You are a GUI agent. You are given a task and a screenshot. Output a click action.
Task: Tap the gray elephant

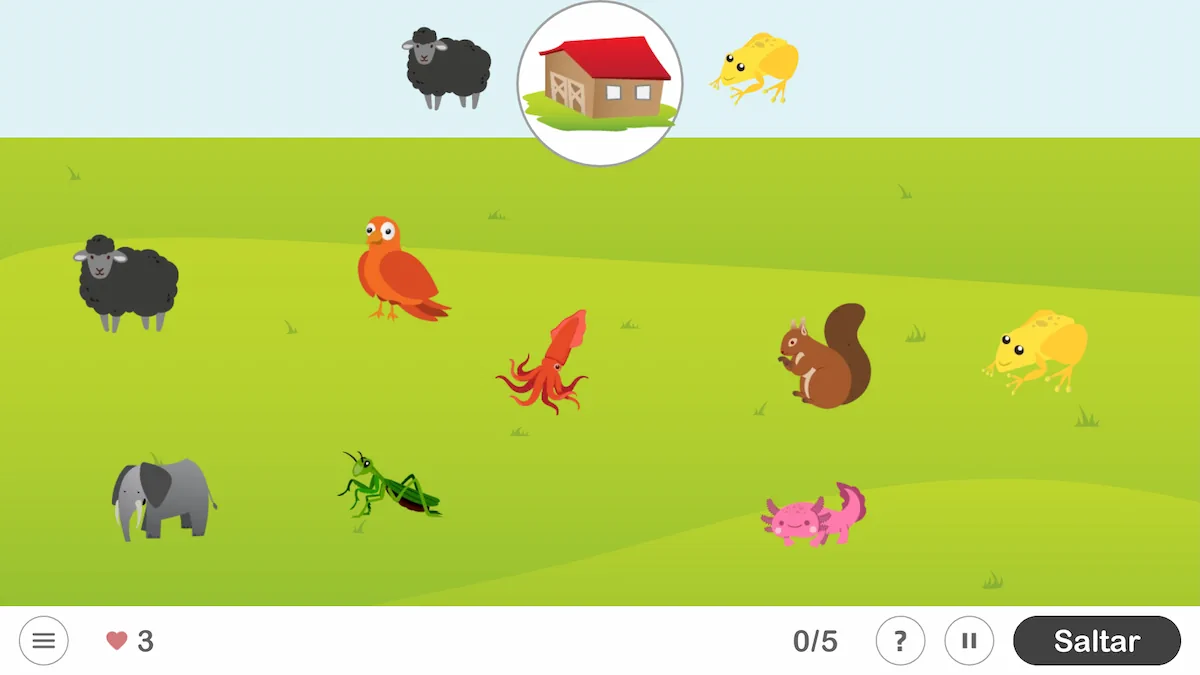coord(163,498)
